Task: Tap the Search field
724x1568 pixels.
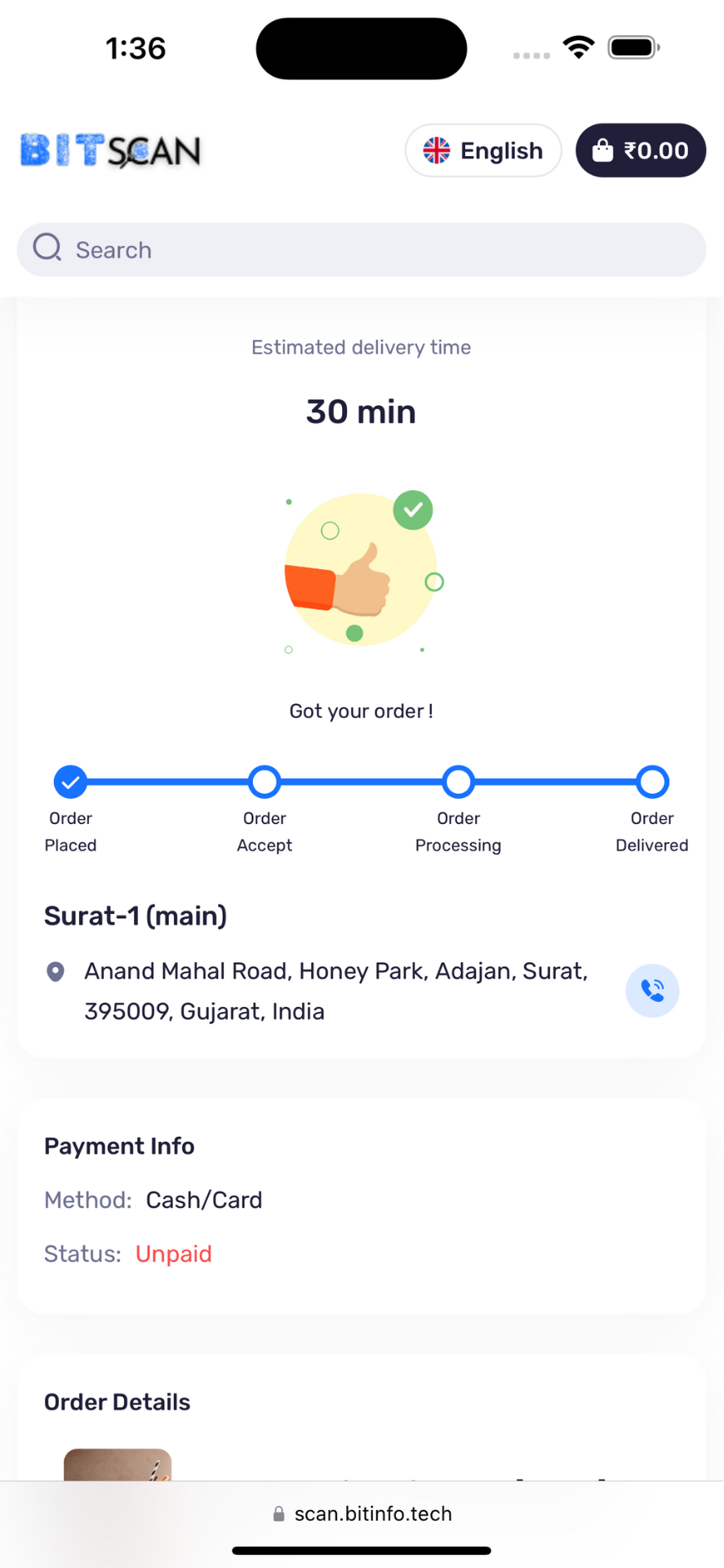Action: [362, 250]
